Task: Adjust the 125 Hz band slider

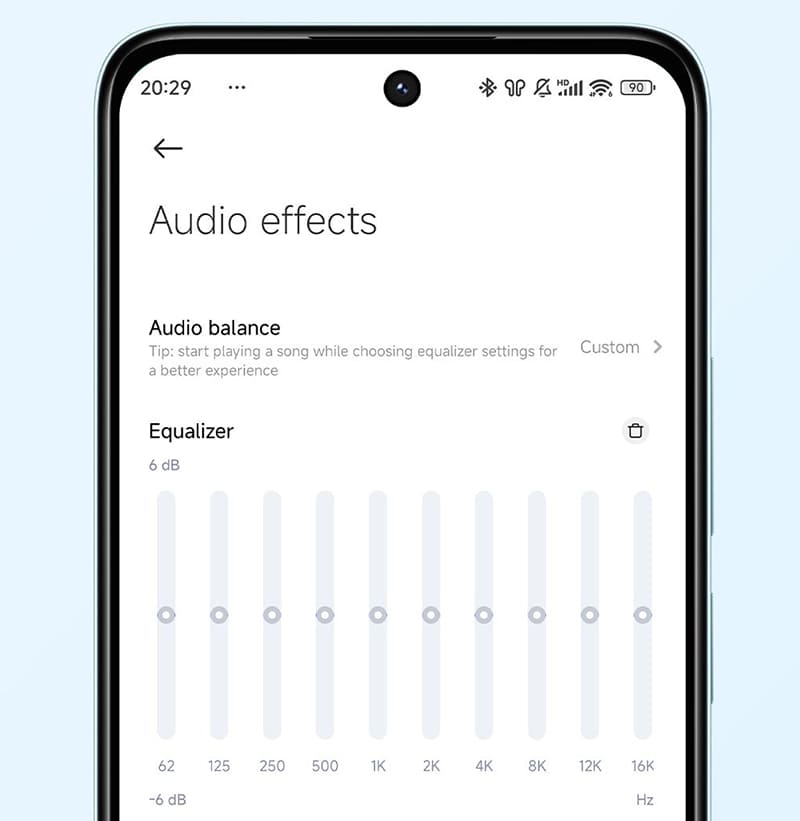Action: click(219, 615)
